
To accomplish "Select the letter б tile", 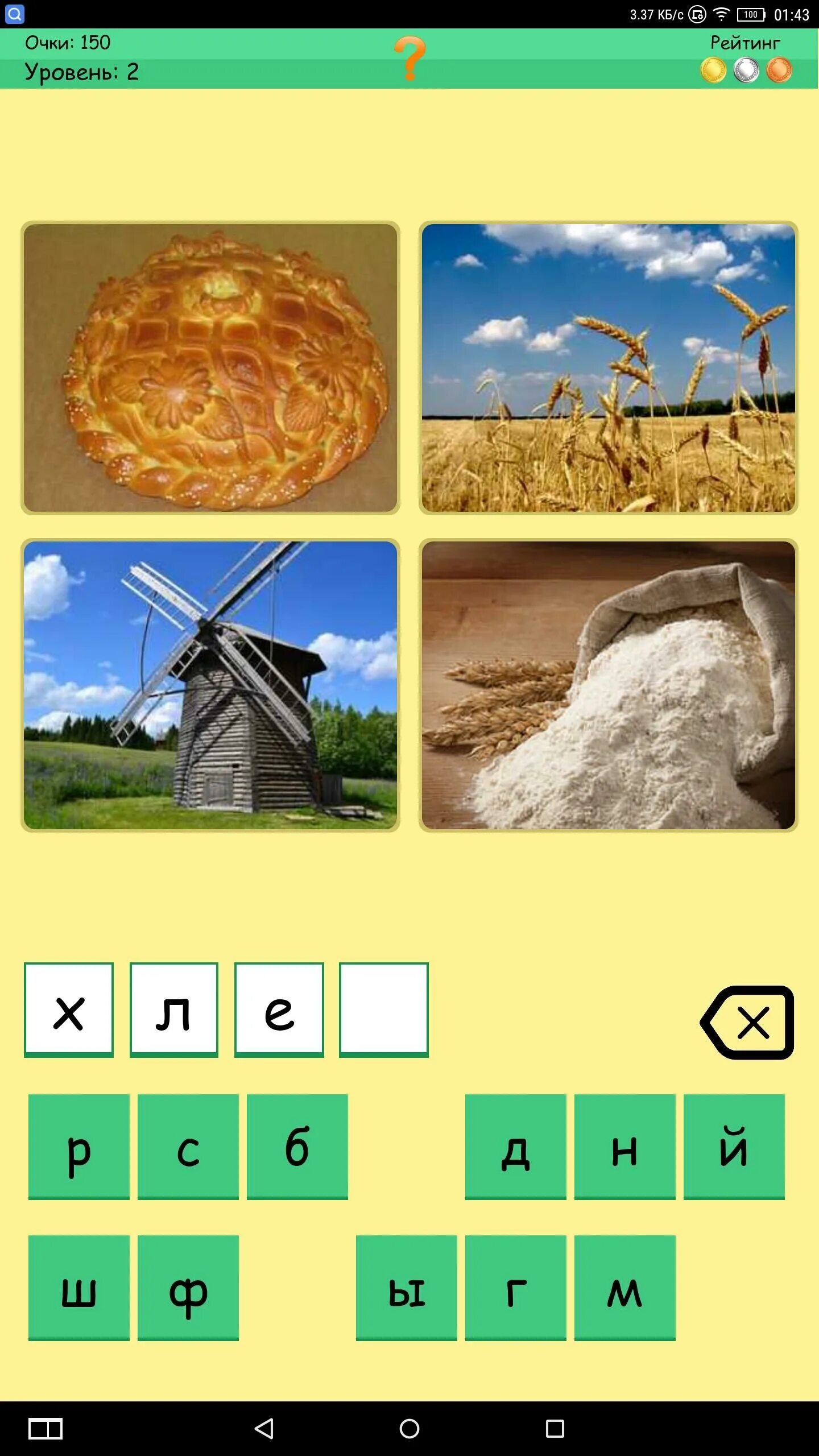I will 297,1146.
